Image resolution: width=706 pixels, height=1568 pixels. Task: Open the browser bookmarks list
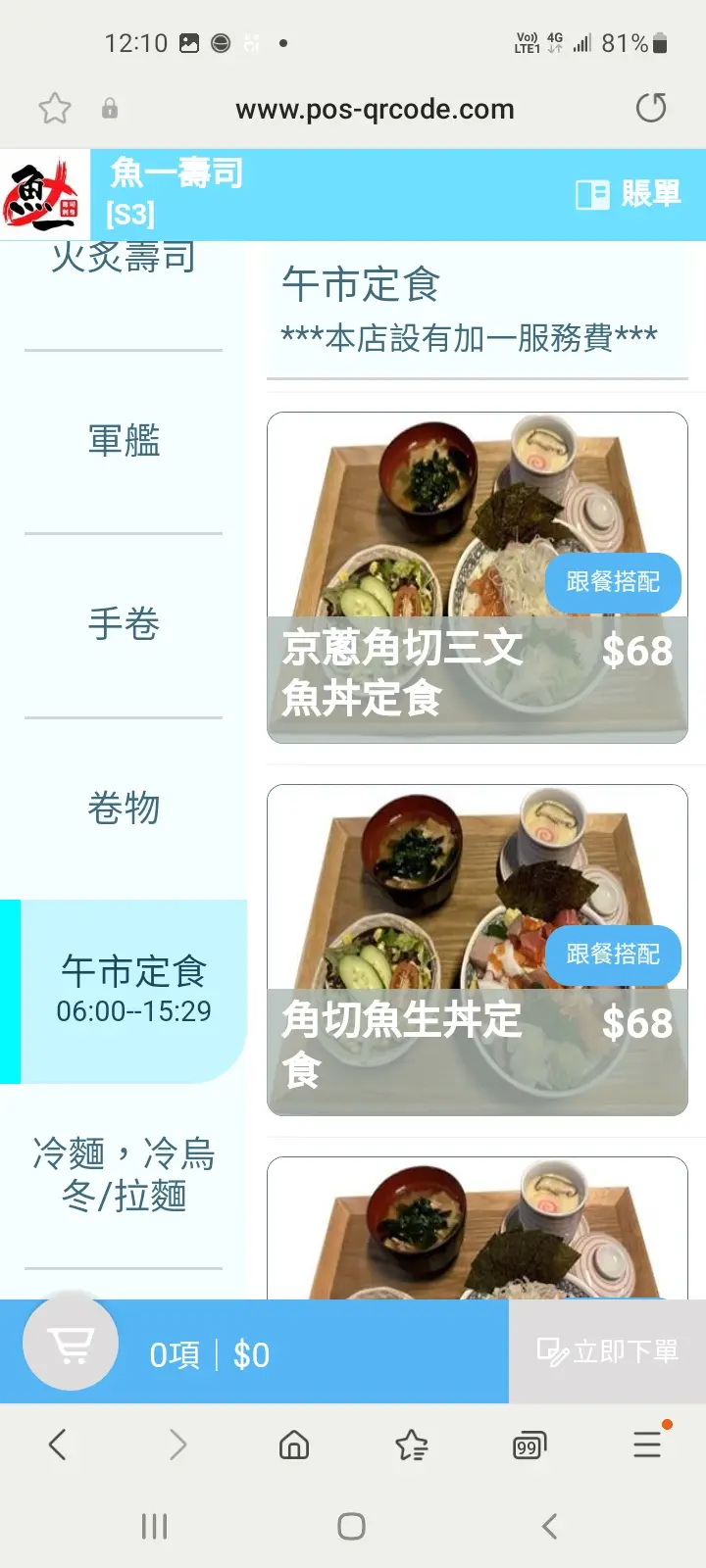tap(412, 1445)
